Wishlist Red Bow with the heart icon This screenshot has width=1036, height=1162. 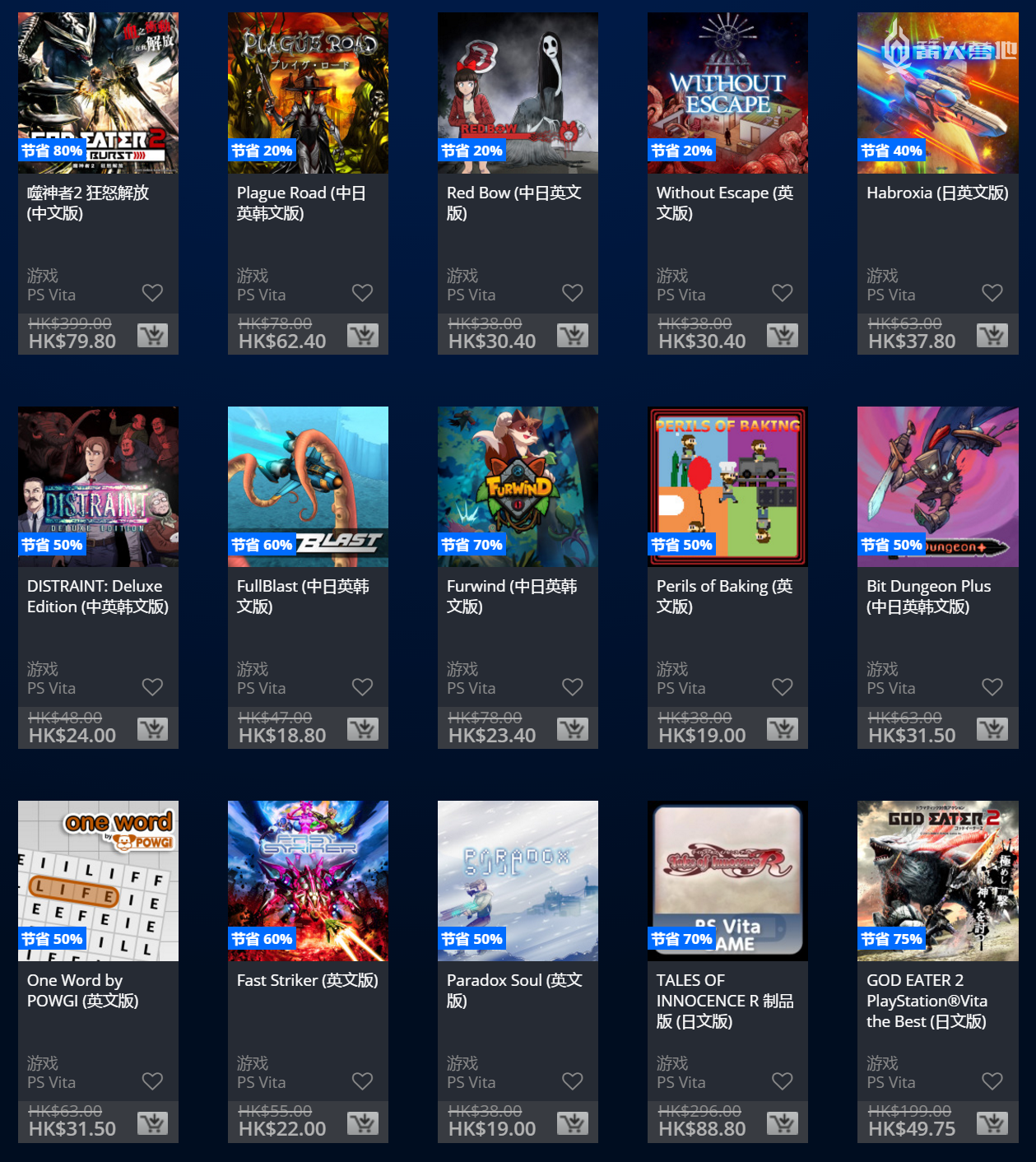click(573, 293)
